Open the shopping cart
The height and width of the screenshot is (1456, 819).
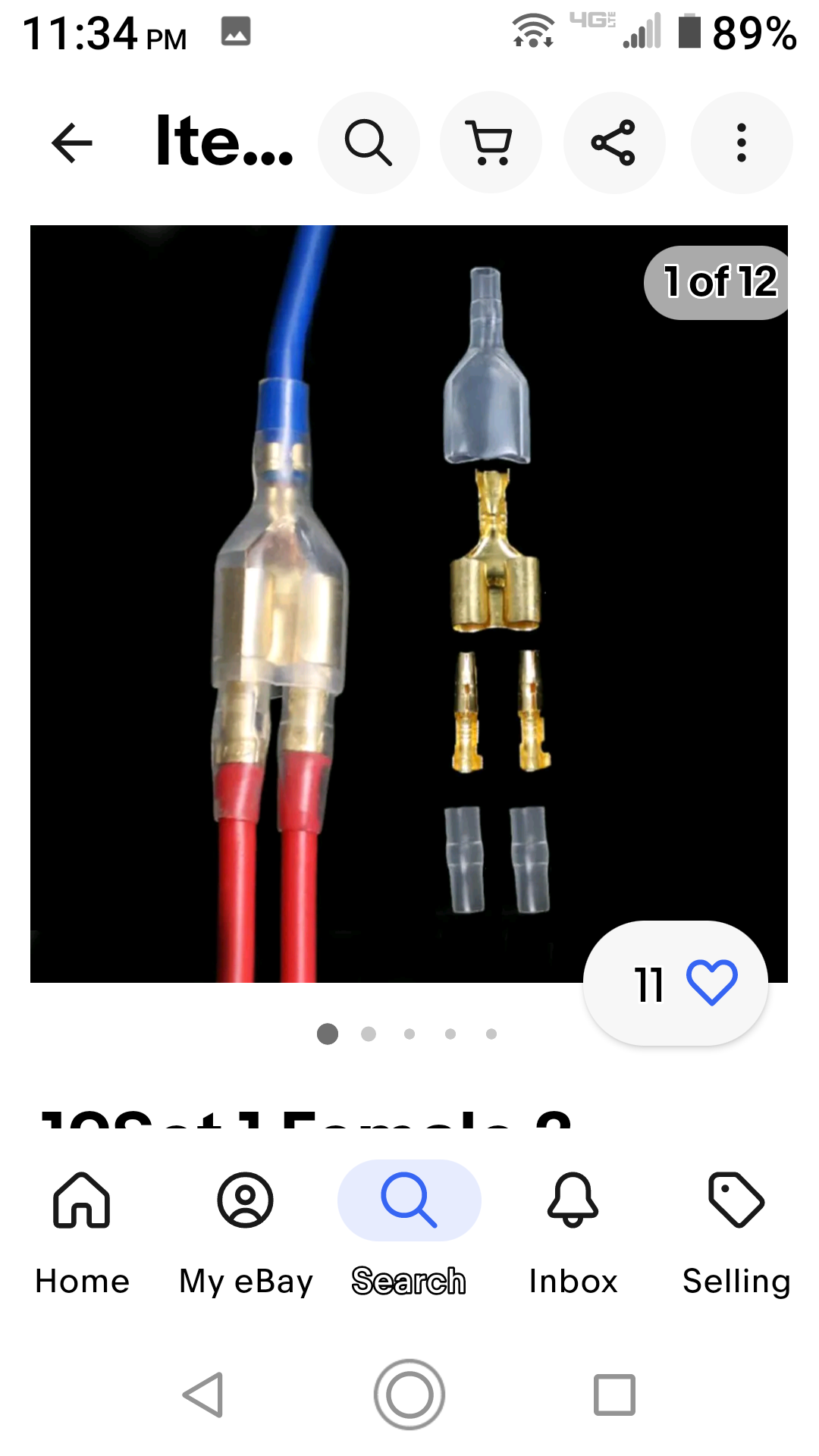tap(491, 143)
